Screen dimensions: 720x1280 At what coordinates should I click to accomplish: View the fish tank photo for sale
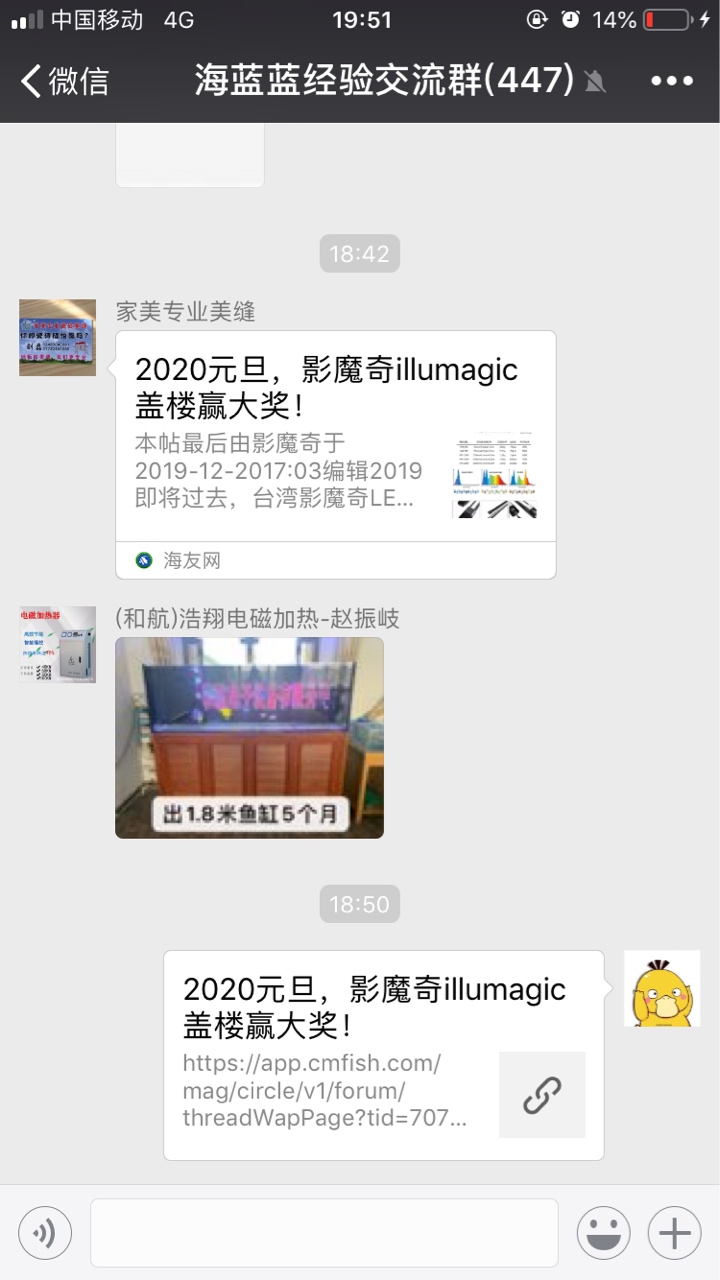[x=249, y=737]
